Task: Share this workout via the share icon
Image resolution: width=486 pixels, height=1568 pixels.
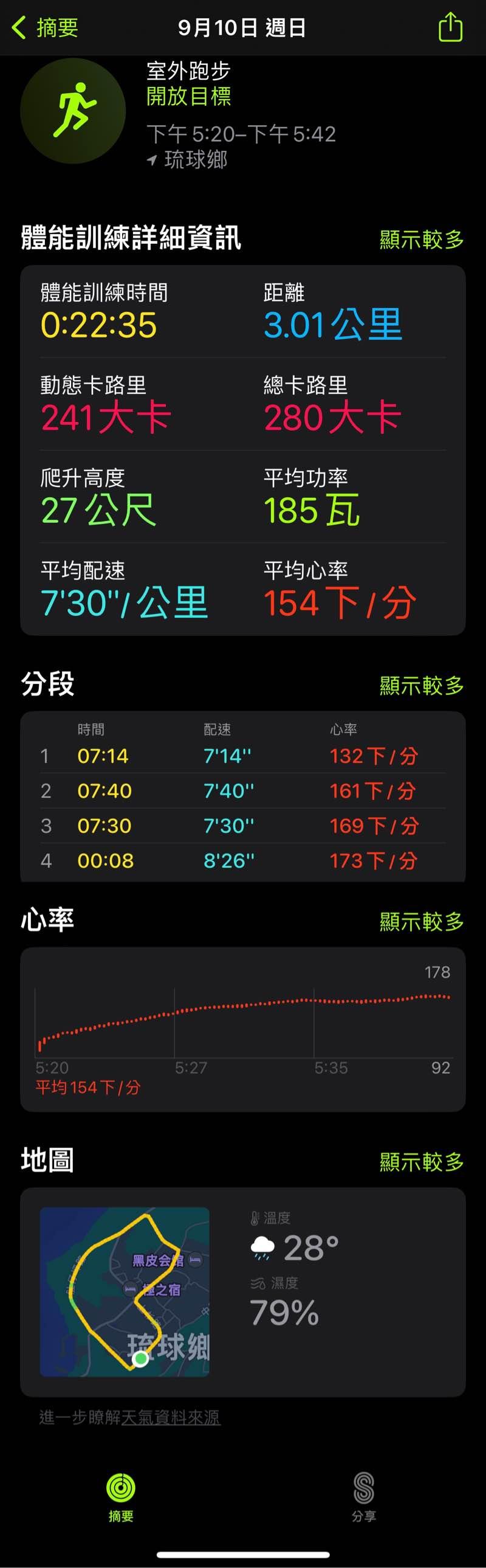Action: 450,28
